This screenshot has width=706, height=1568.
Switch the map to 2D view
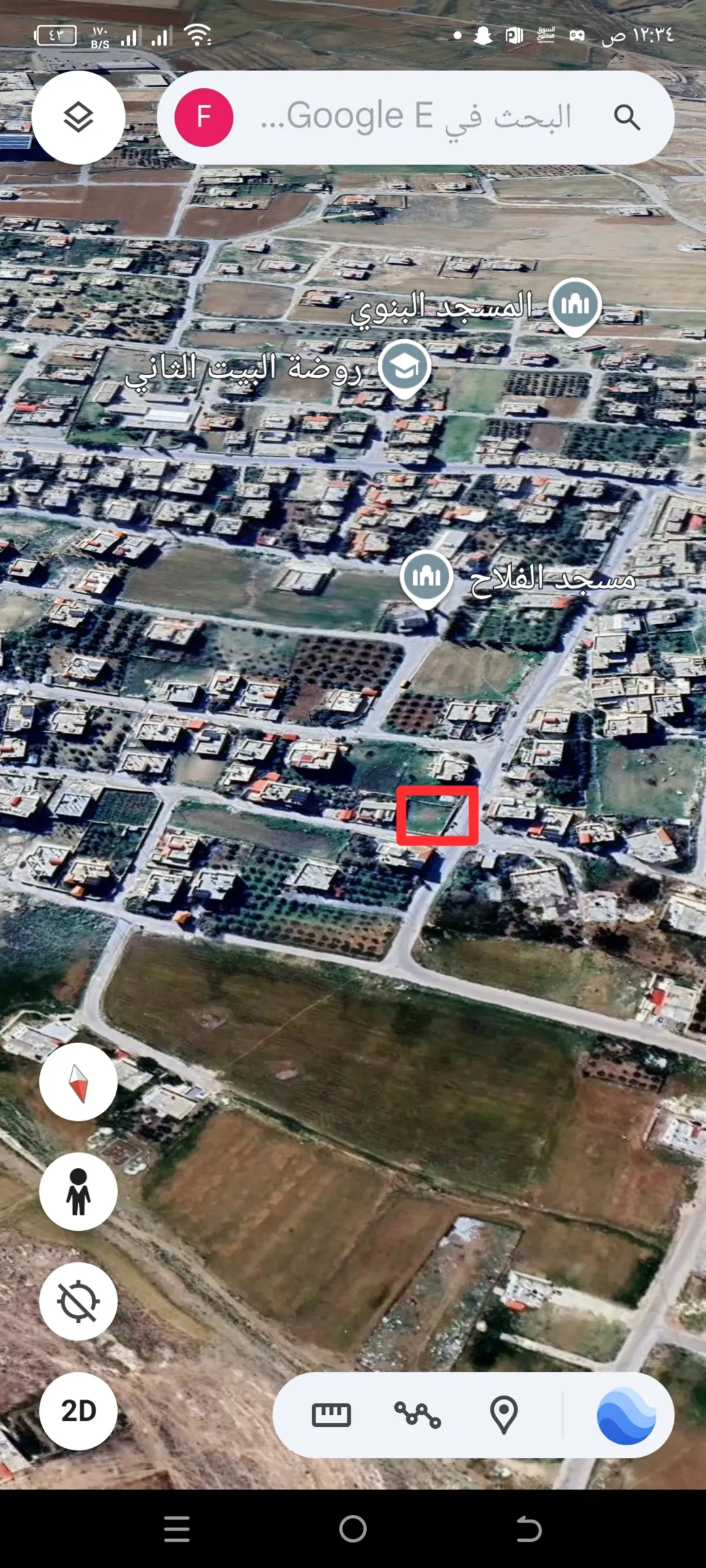[x=78, y=1412]
